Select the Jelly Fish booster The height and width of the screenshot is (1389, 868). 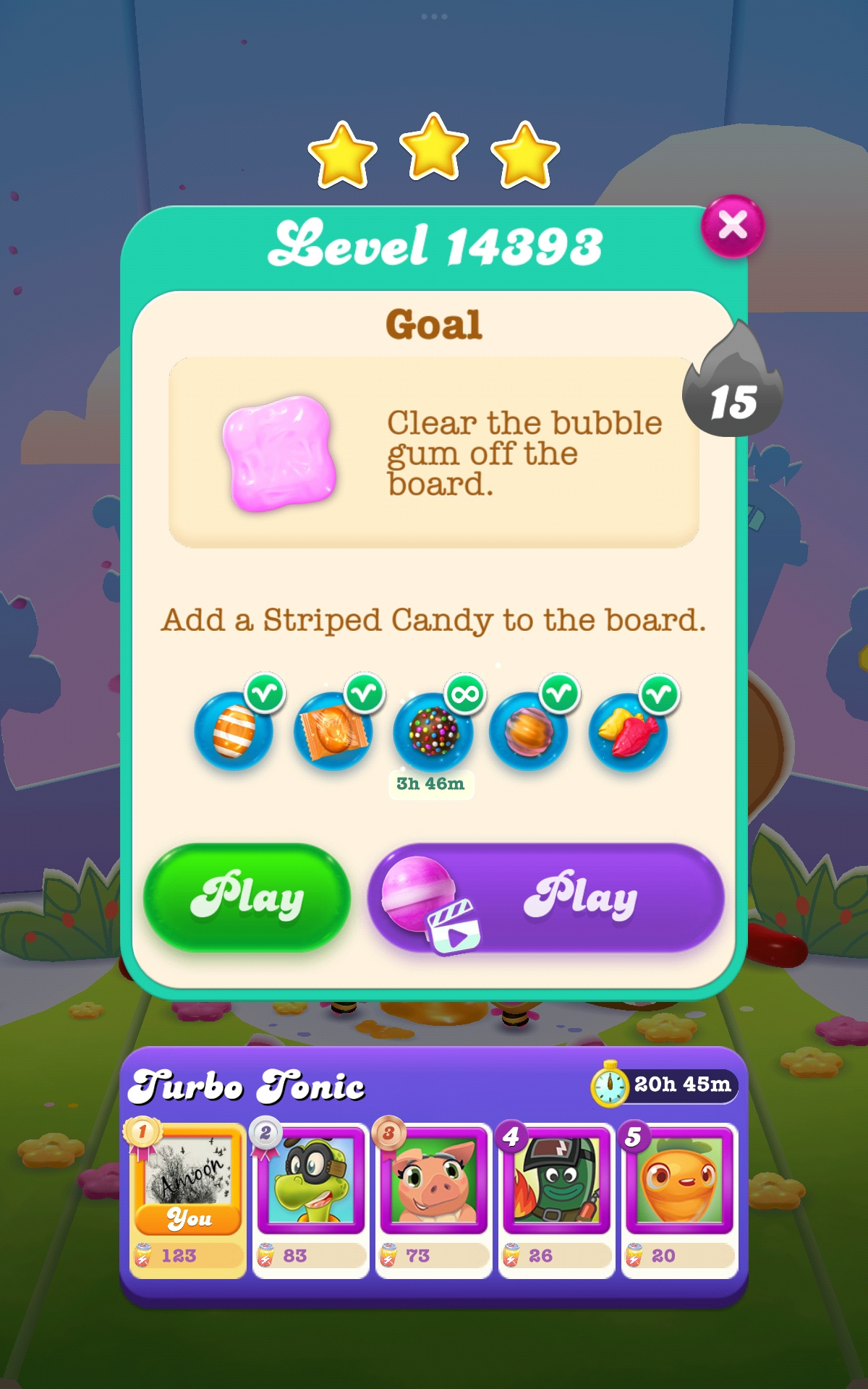pyautogui.click(x=628, y=731)
